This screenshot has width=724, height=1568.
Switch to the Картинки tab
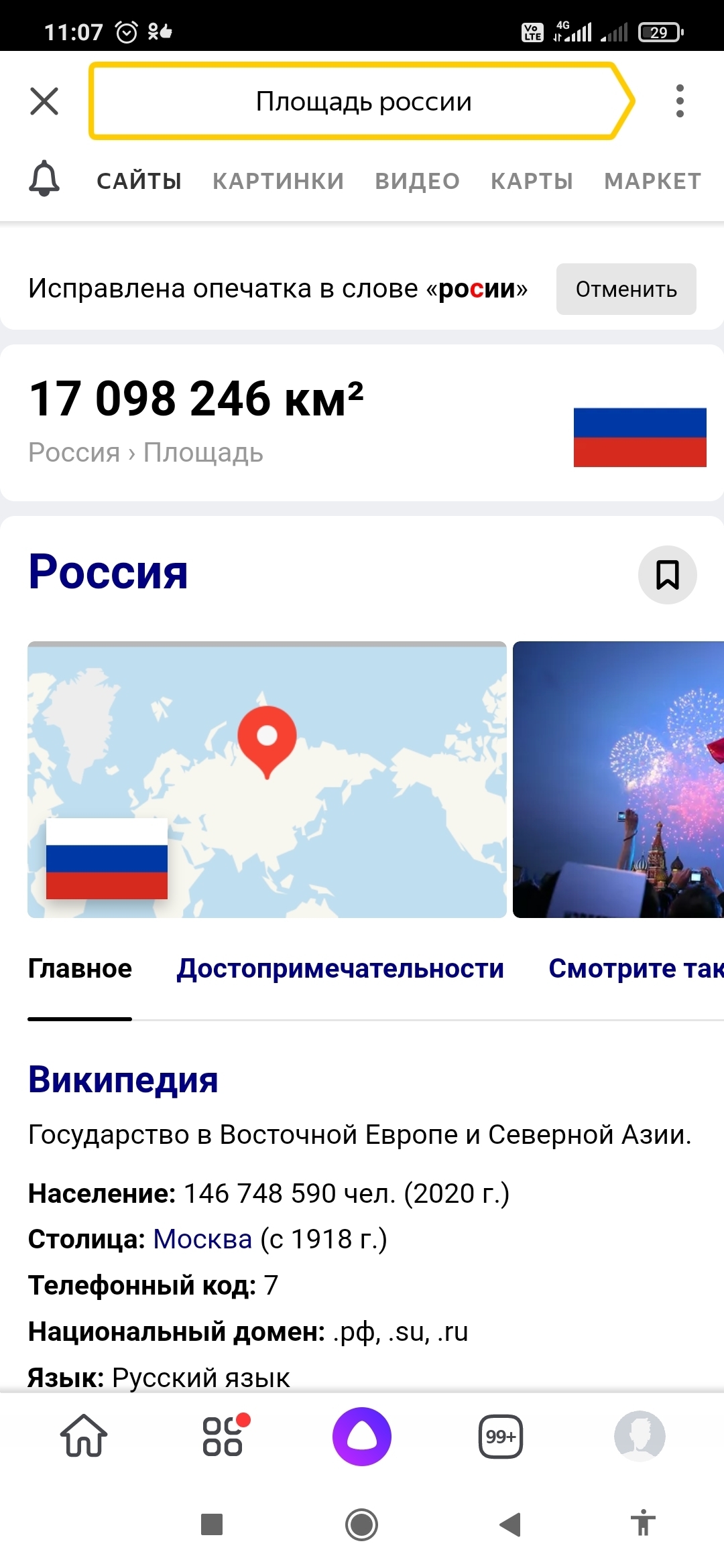pyautogui.click(x=278, y=181)
